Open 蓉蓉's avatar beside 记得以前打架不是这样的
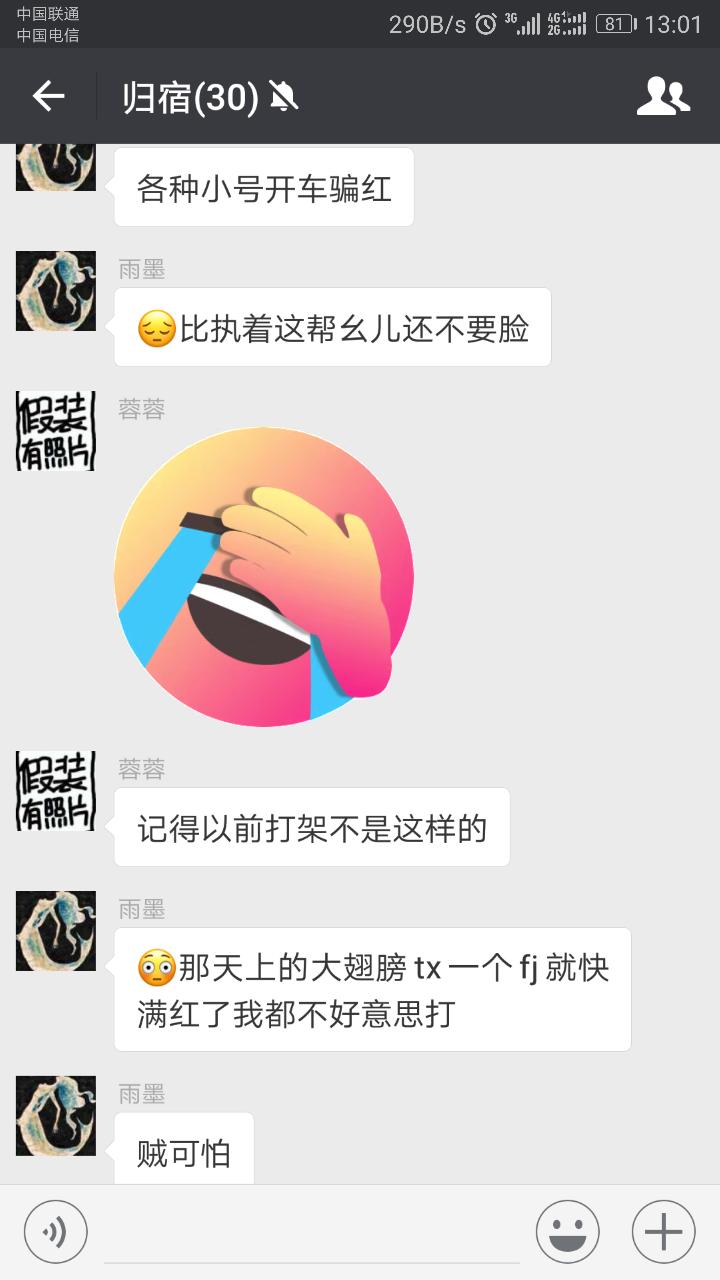Image resolution: width=720 pixels, height=1280 pixels. click(x=56, y=791)
